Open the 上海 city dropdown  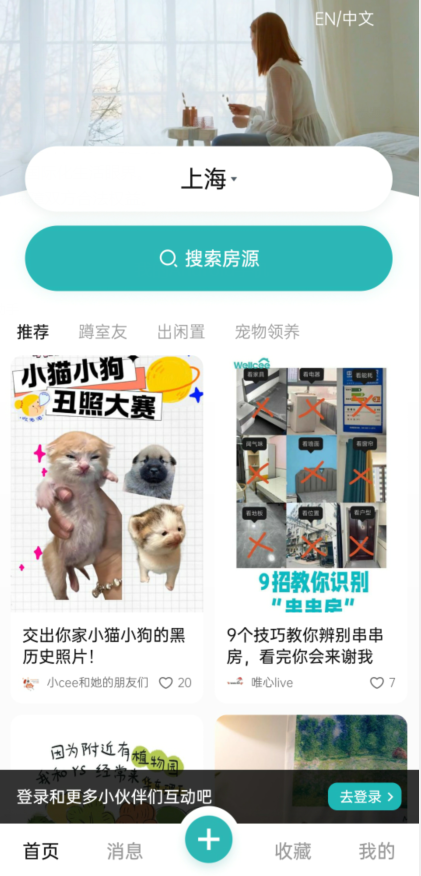coord(209,179)
